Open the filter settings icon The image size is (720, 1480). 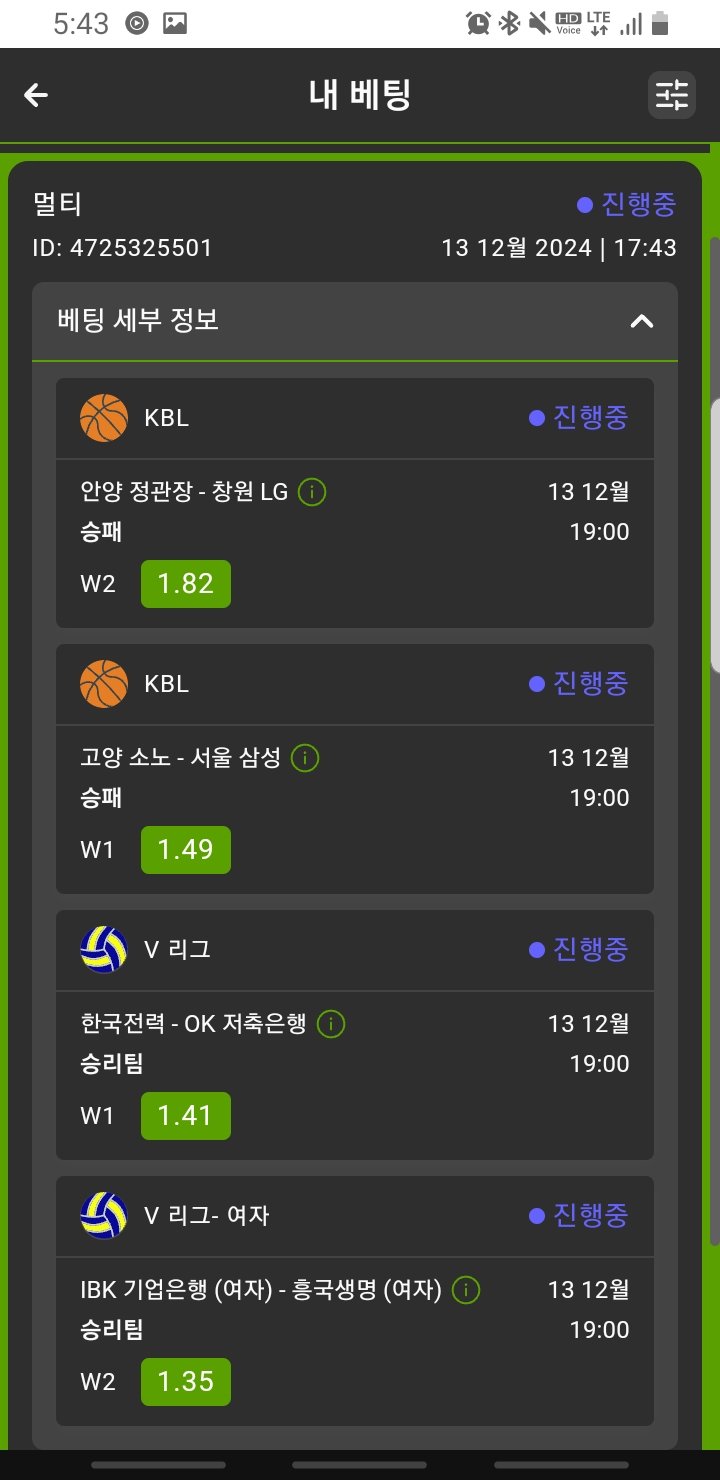click(671, 96)
